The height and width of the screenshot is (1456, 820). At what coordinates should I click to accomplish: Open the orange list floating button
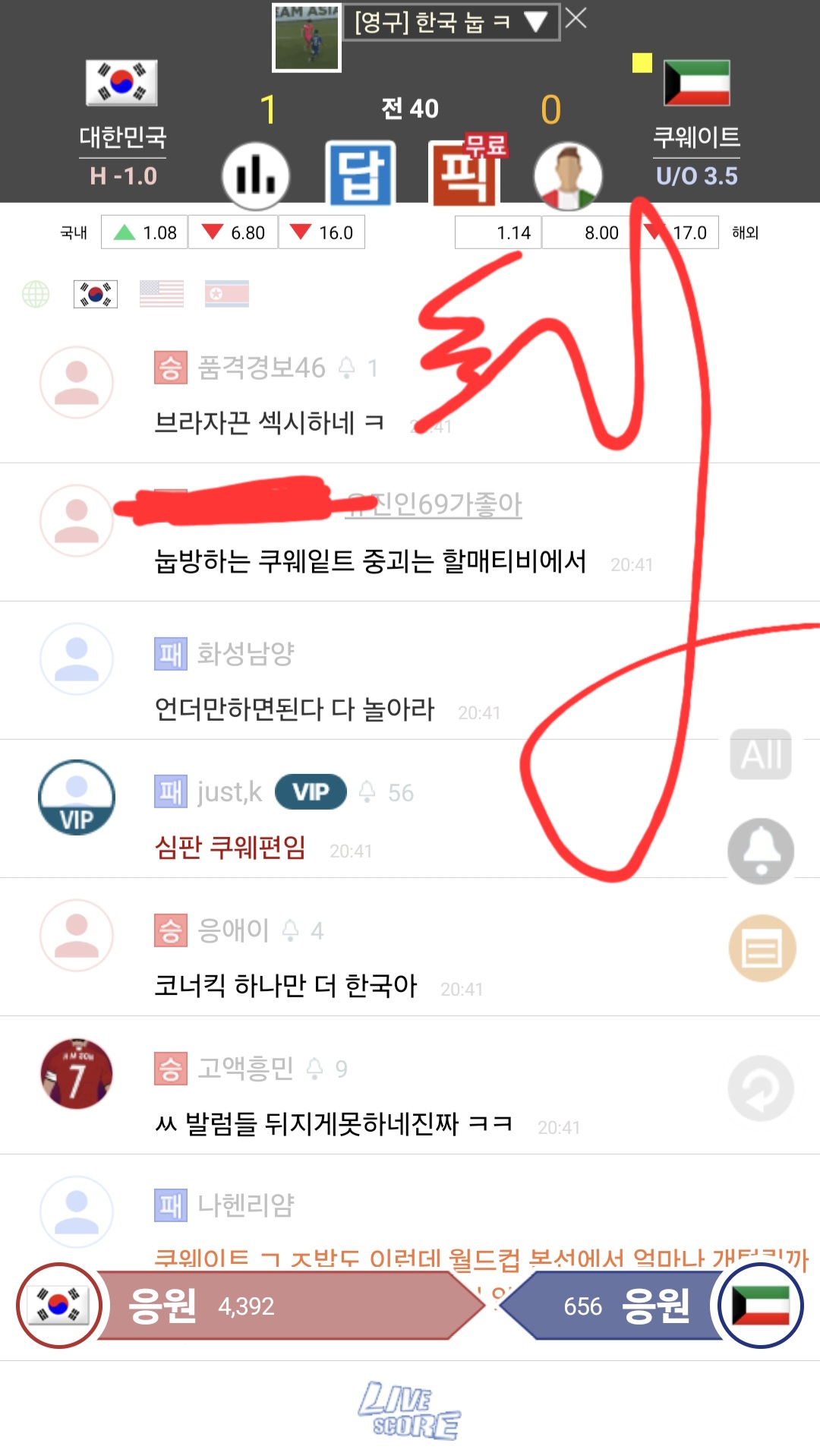(762, 949)
